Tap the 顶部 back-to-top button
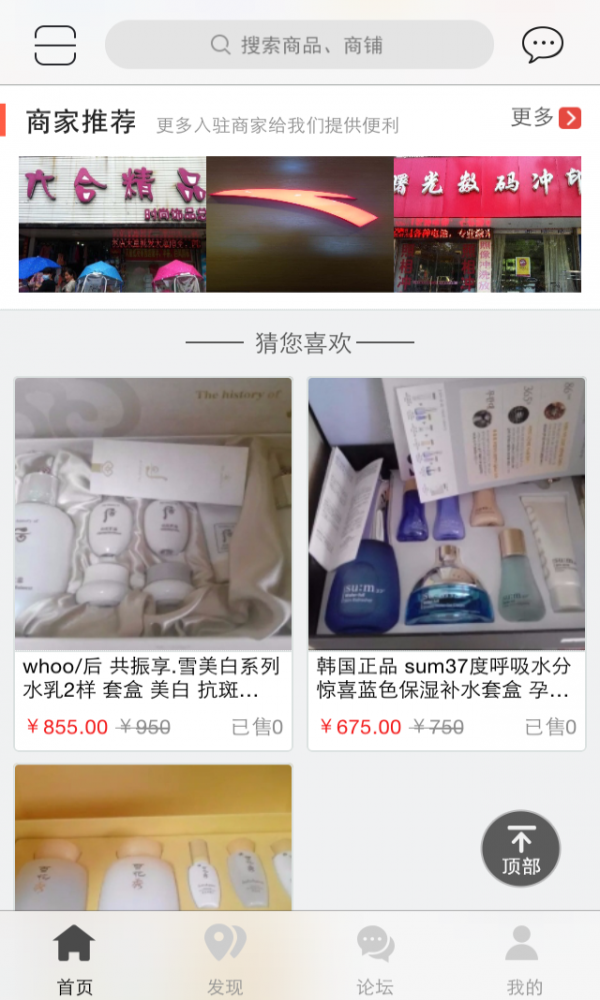This screenshot has width=600, height=1000. [x=521, y=849]
